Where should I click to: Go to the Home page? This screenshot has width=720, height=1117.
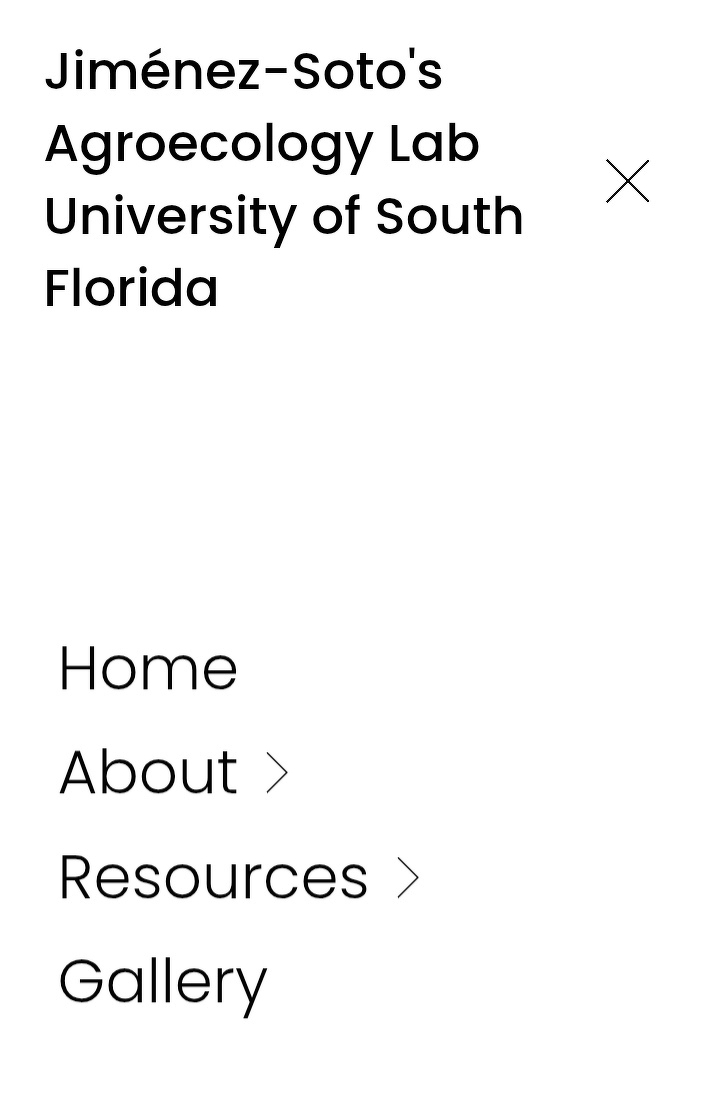[148, 668]
